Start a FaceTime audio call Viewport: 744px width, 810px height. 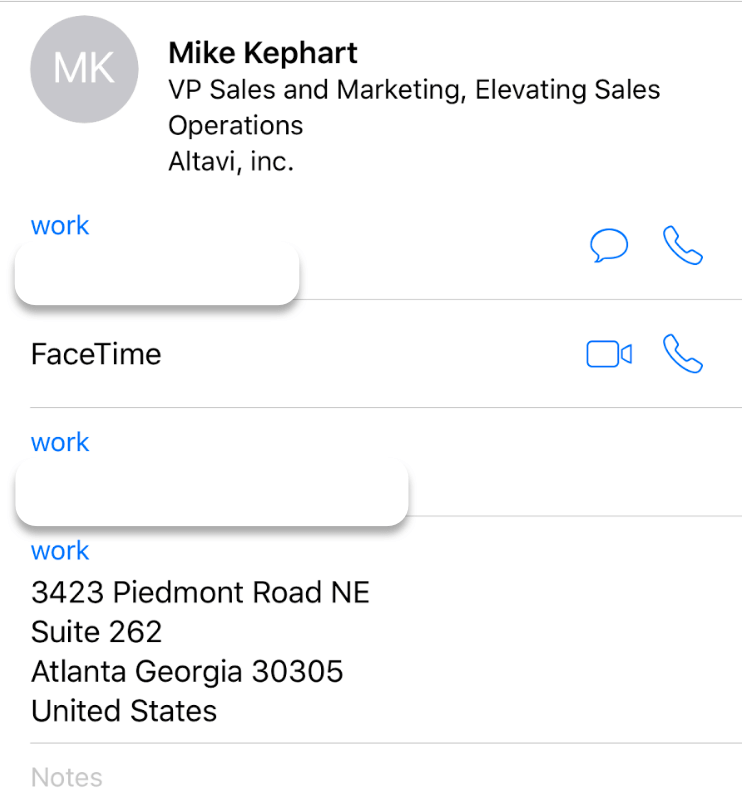click(683, 355)
